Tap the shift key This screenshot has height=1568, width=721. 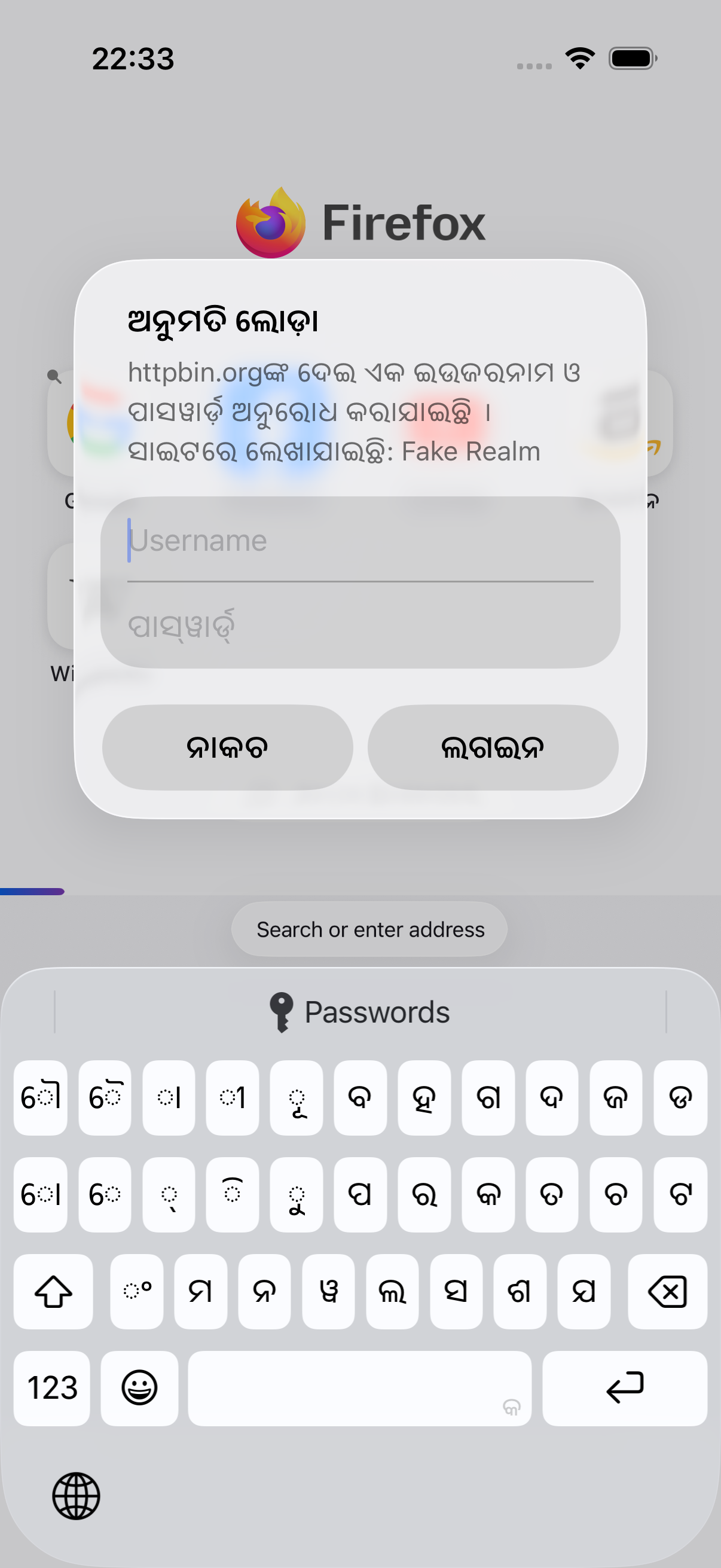tap(54, 1292)
